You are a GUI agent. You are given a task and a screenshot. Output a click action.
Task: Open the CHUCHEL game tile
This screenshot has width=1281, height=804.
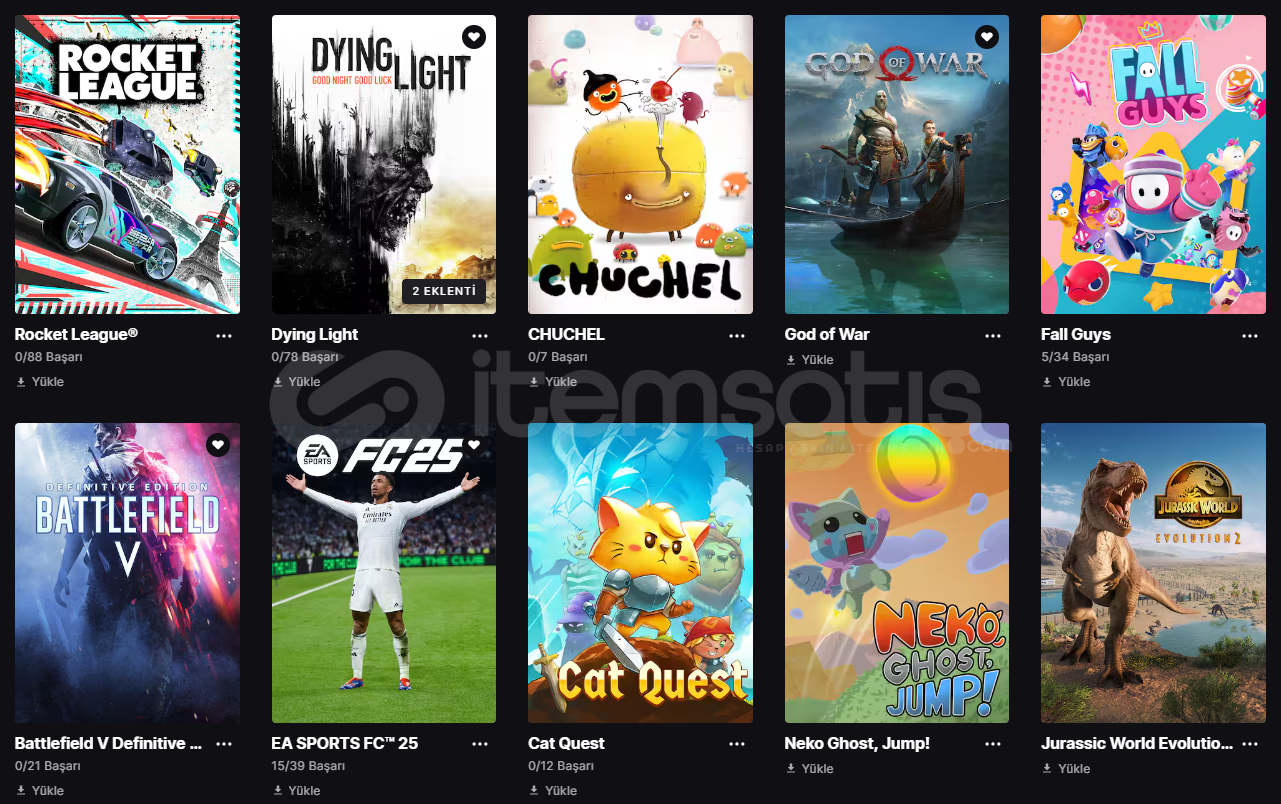coord(640,164)
